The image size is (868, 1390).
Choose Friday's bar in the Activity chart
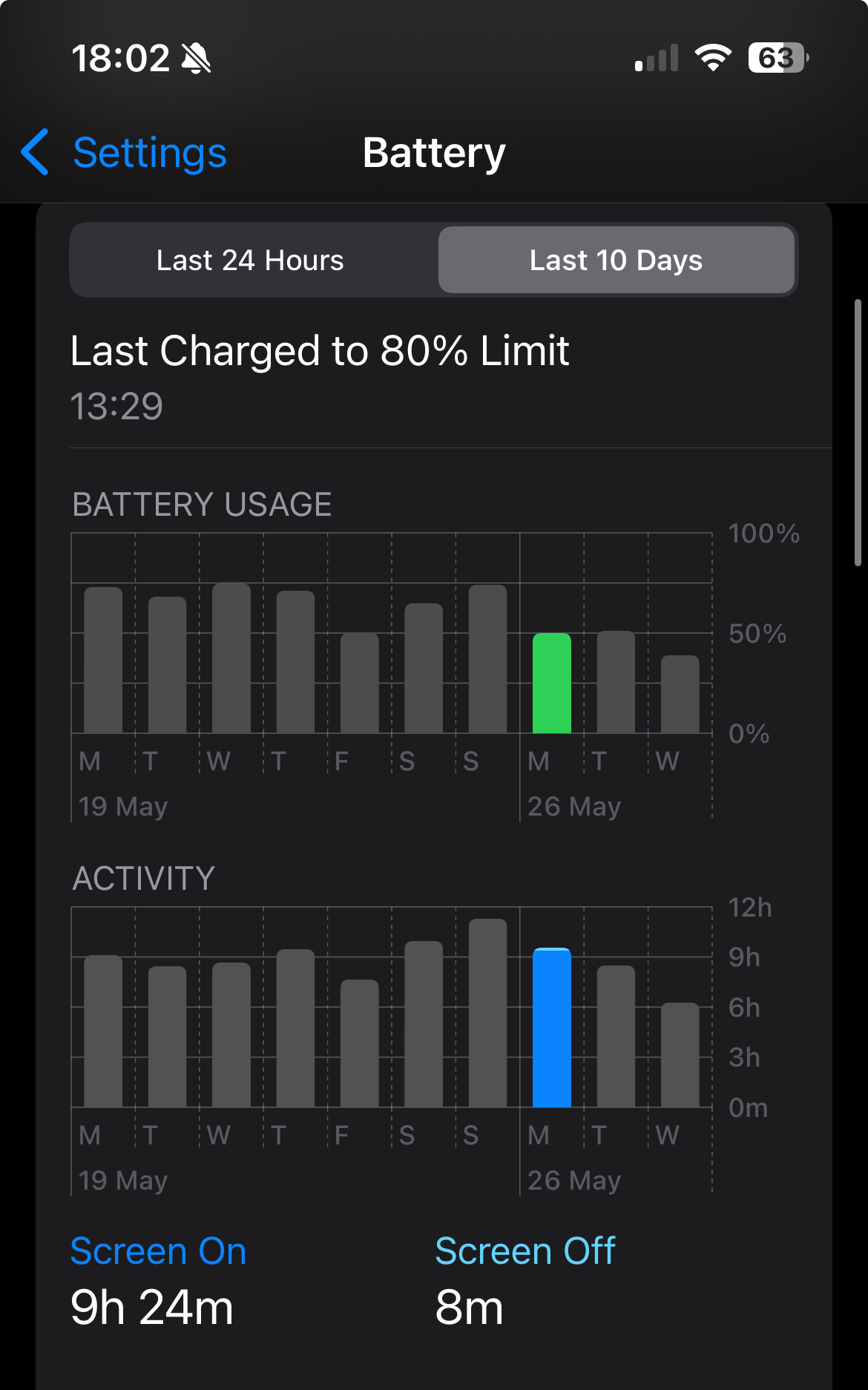click(x=360, y=1043)
